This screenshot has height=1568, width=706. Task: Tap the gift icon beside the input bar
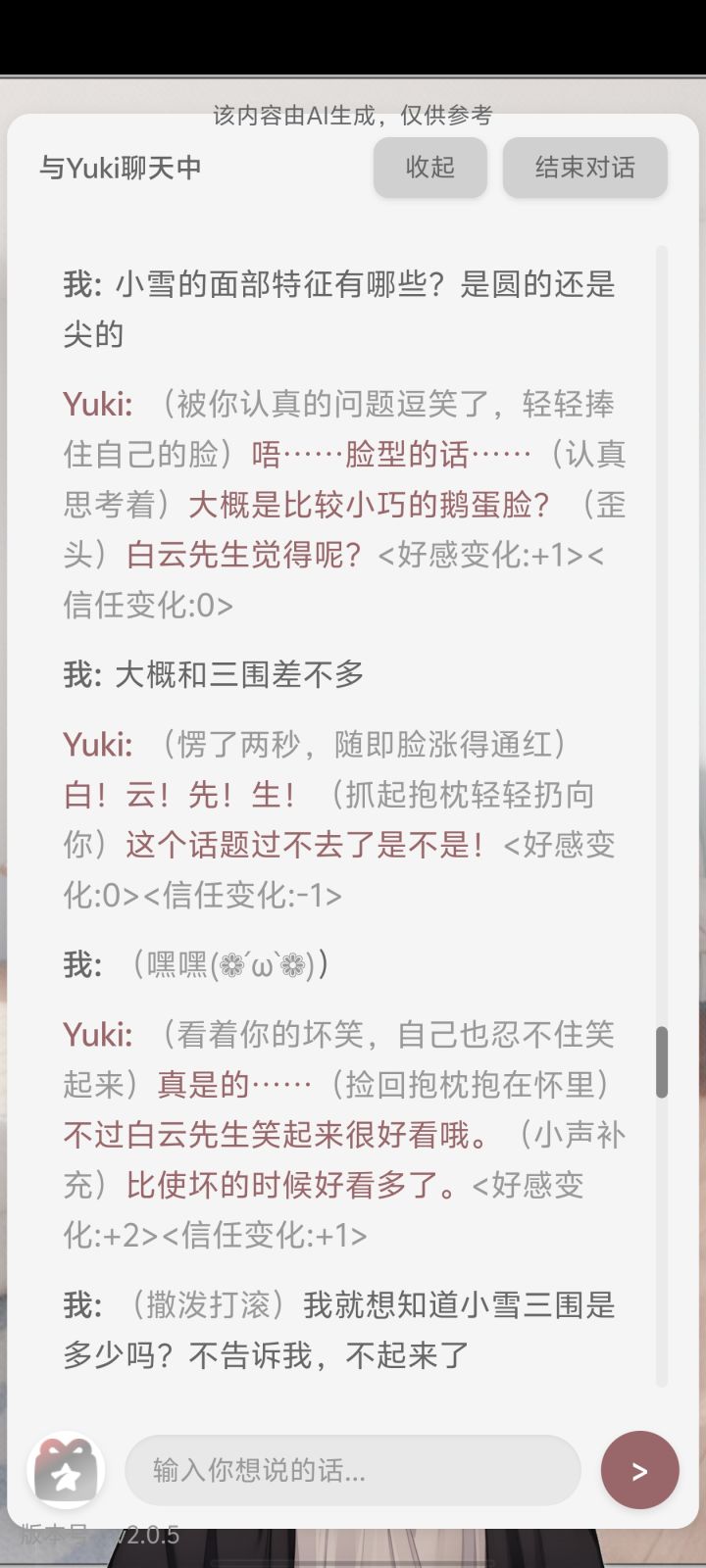tap(65, 1469)
